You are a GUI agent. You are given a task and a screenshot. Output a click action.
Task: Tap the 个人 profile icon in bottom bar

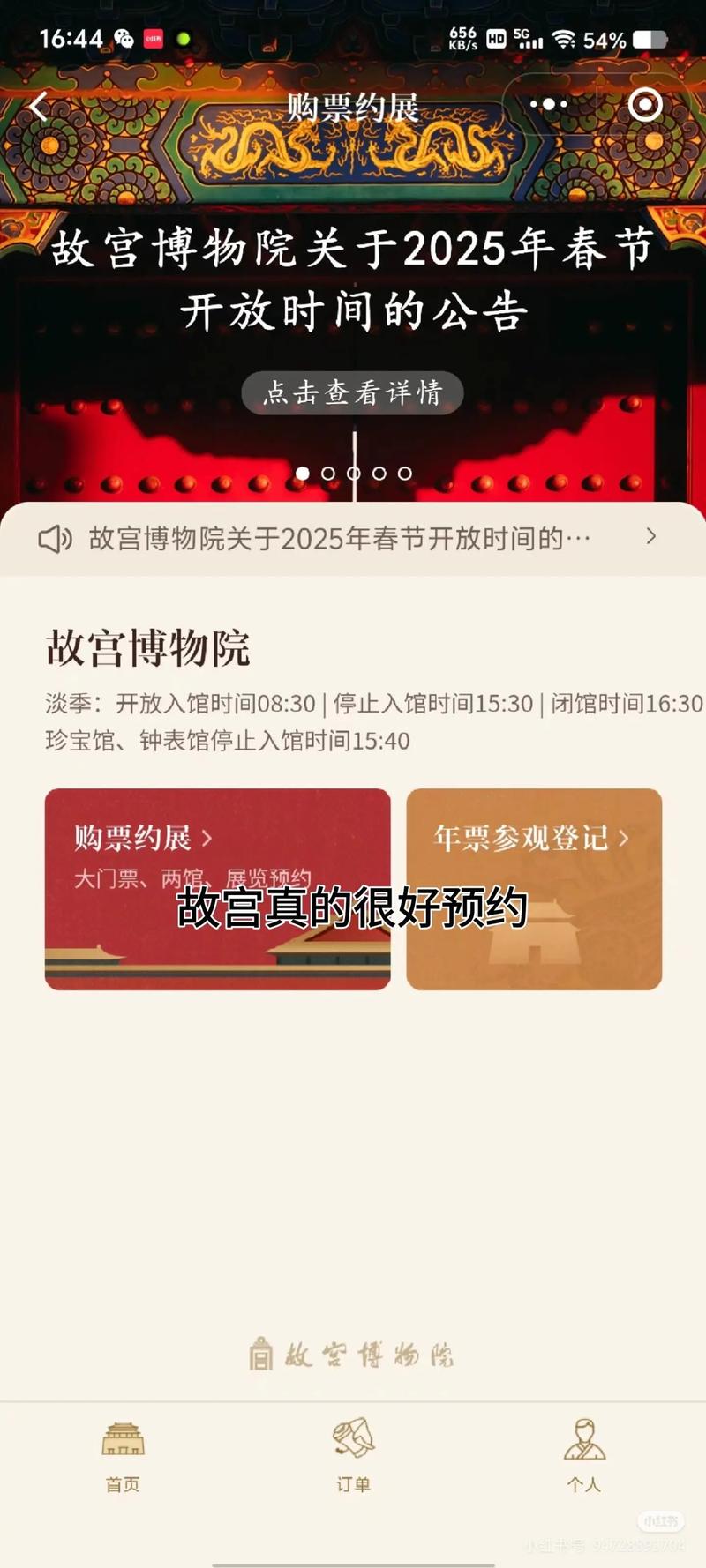[x=584, y=1439]
